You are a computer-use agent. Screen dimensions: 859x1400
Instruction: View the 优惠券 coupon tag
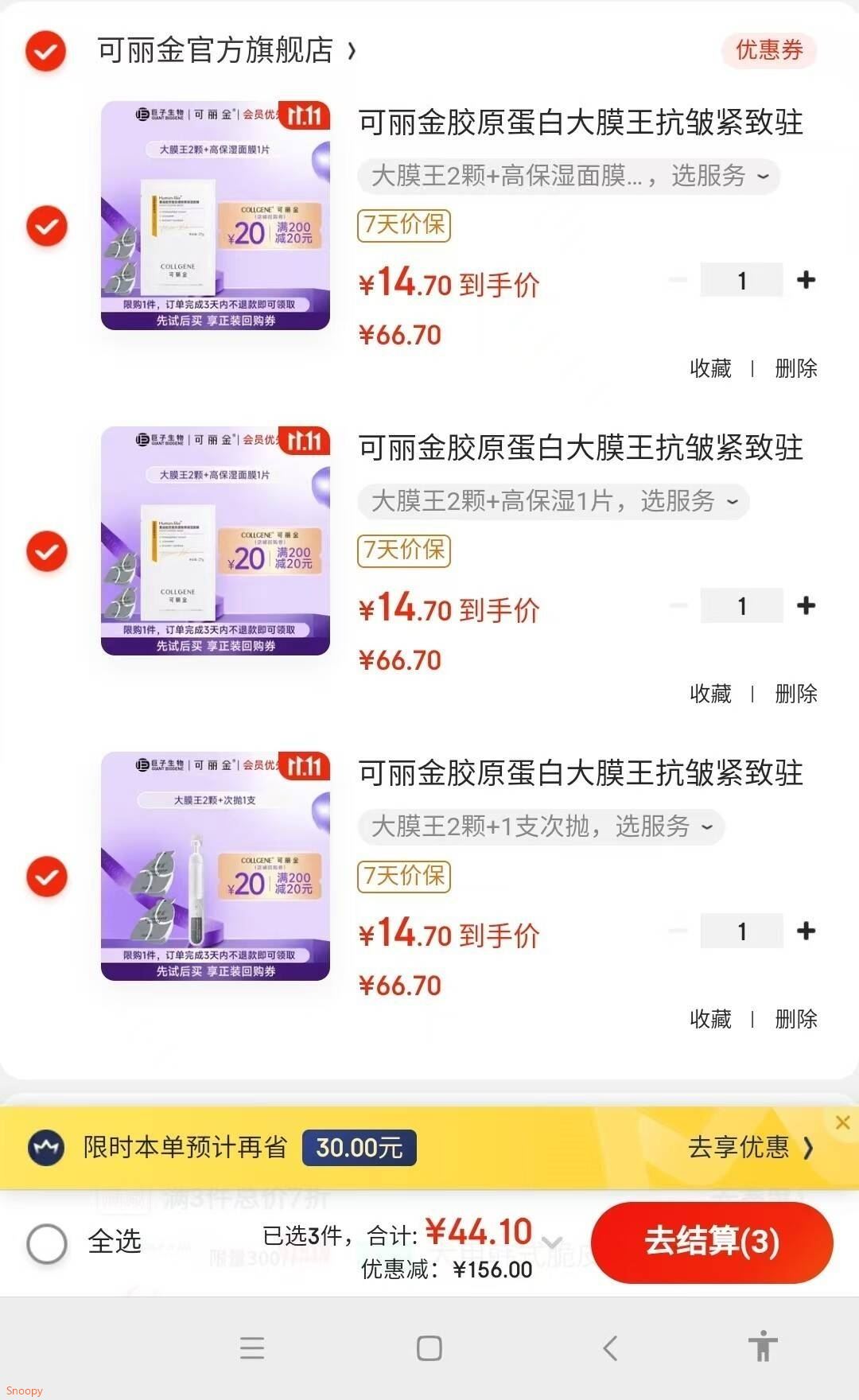point(768,50)
